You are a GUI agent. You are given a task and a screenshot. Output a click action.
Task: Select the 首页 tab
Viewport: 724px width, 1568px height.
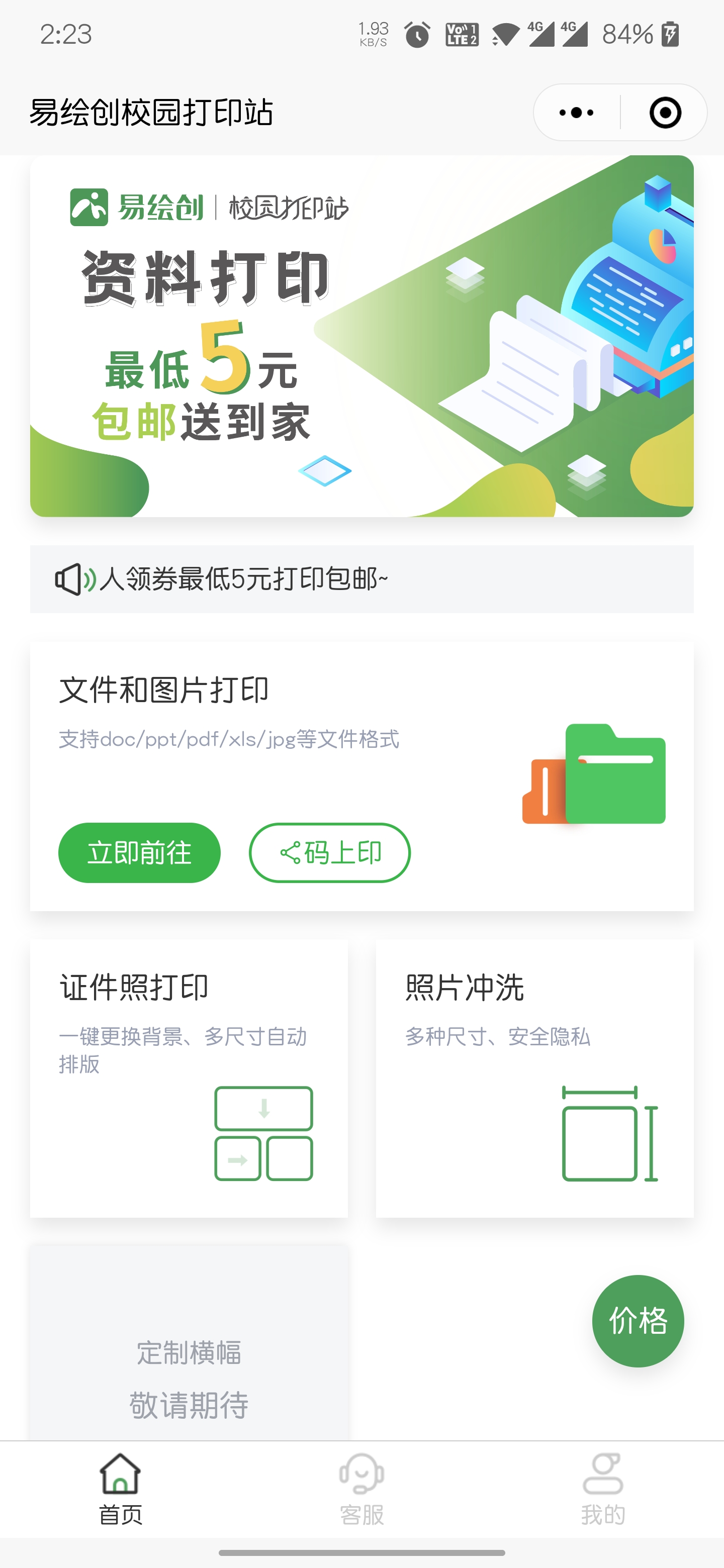(x=121, y=1489)
